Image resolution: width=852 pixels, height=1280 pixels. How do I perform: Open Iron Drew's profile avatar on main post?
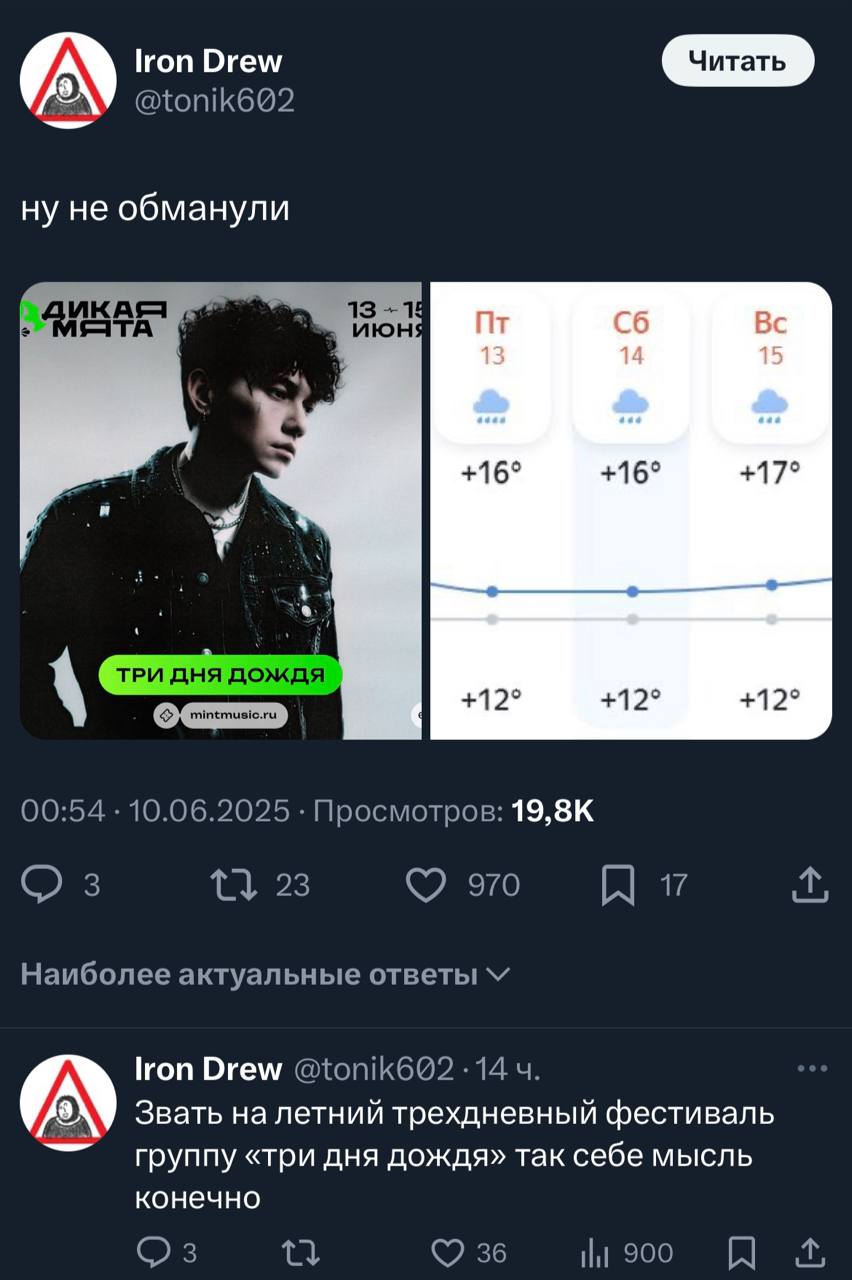tap(68, 80)
